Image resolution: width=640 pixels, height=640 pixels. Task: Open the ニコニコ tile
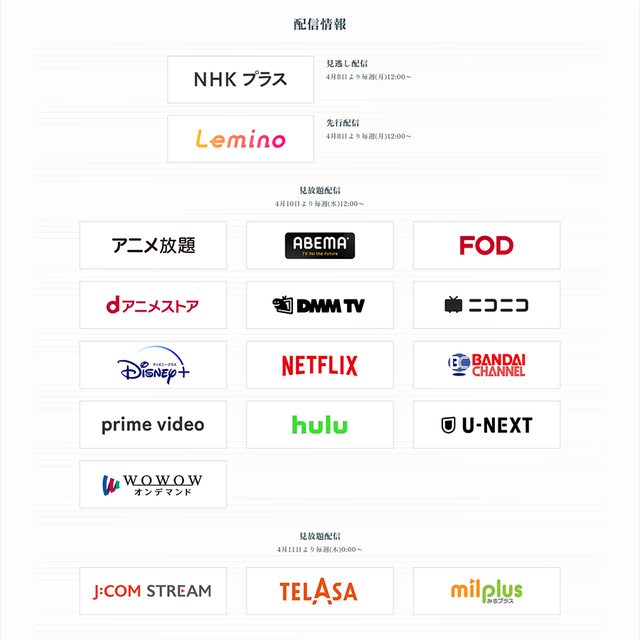click(x=486, y=305)
